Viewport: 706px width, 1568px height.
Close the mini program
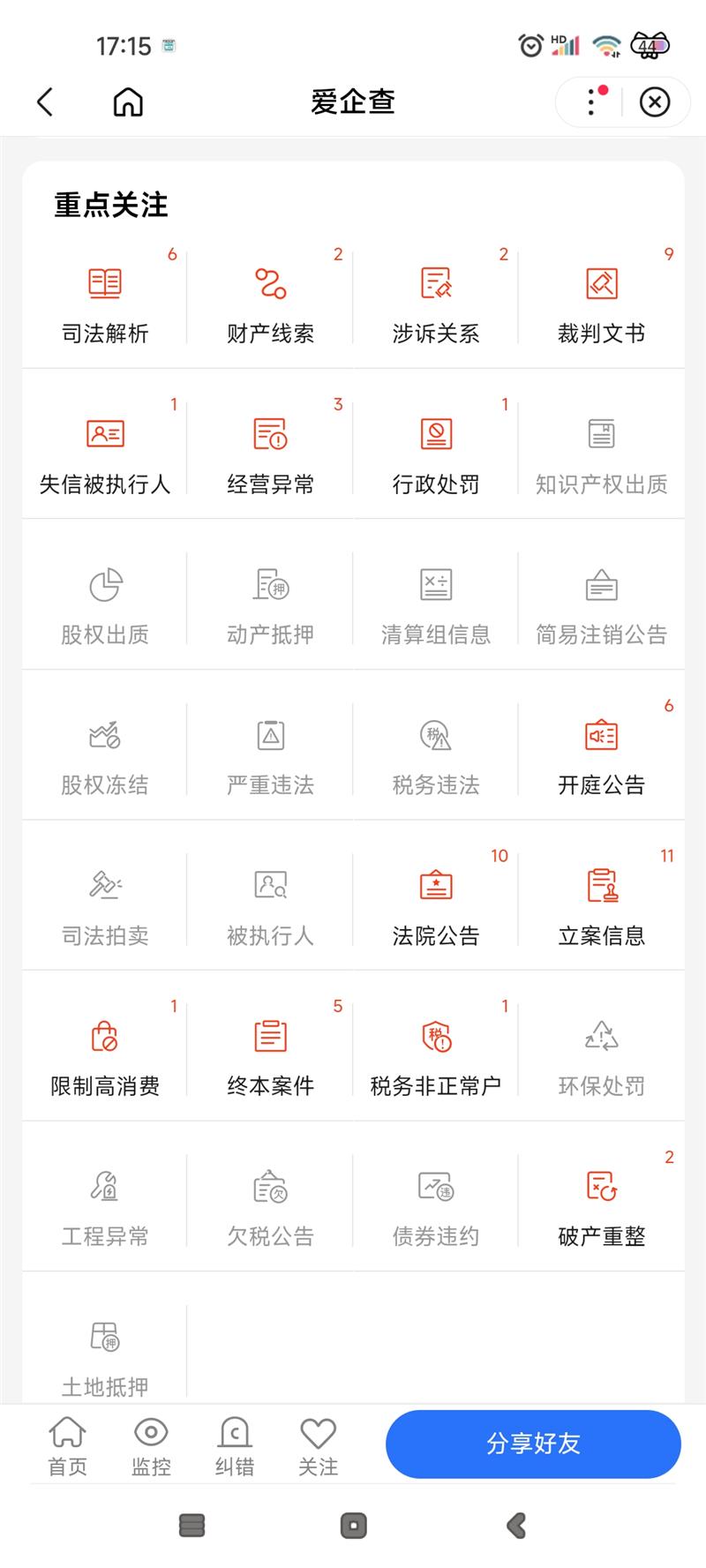pyautogui.click(x=654, y=102)
